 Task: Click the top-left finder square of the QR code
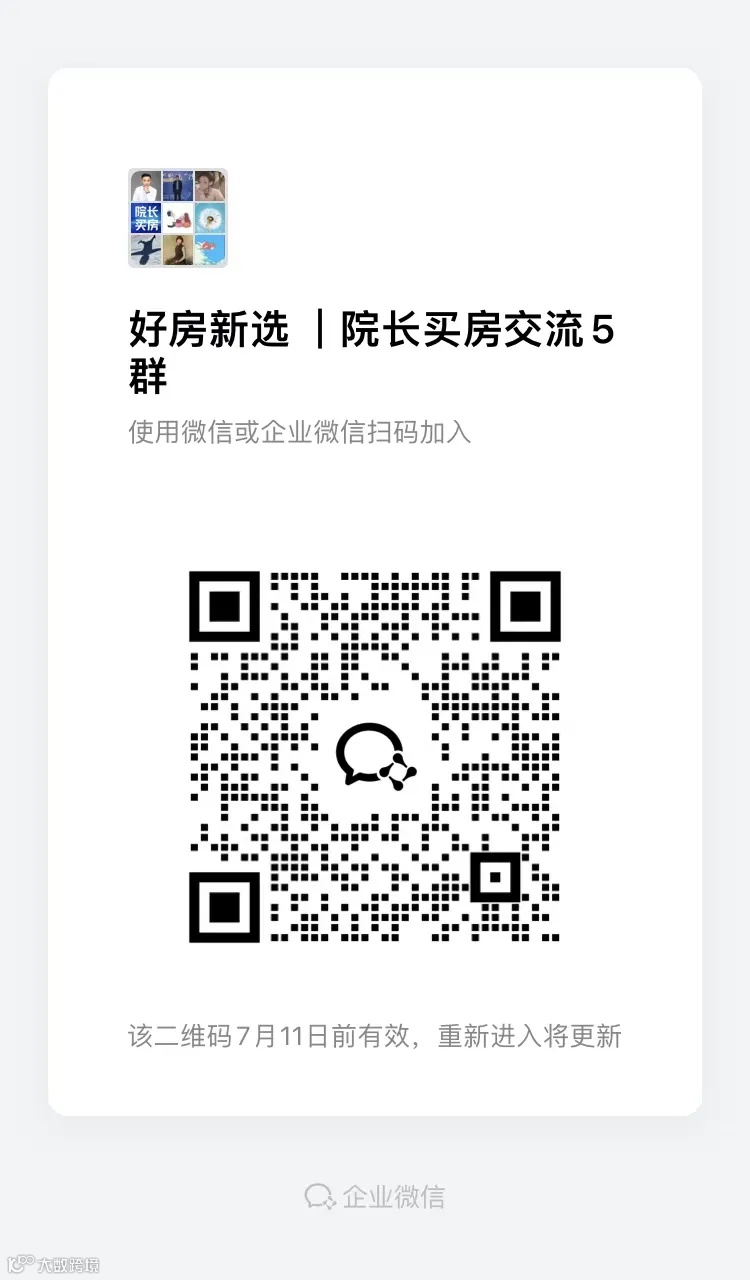pos(224,607)
